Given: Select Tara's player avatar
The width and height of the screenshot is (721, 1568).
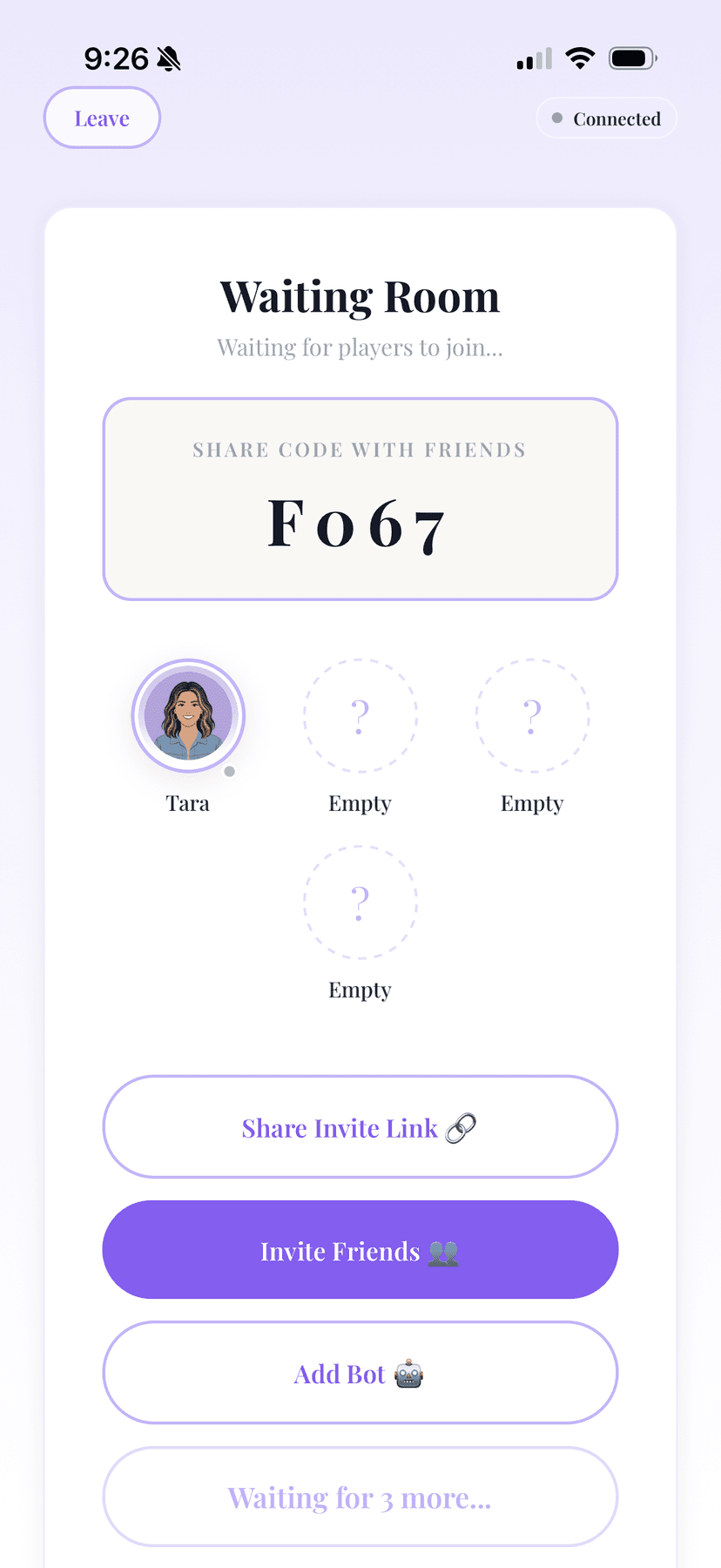Looking at the screenshot, I should [x=188, y=716].
